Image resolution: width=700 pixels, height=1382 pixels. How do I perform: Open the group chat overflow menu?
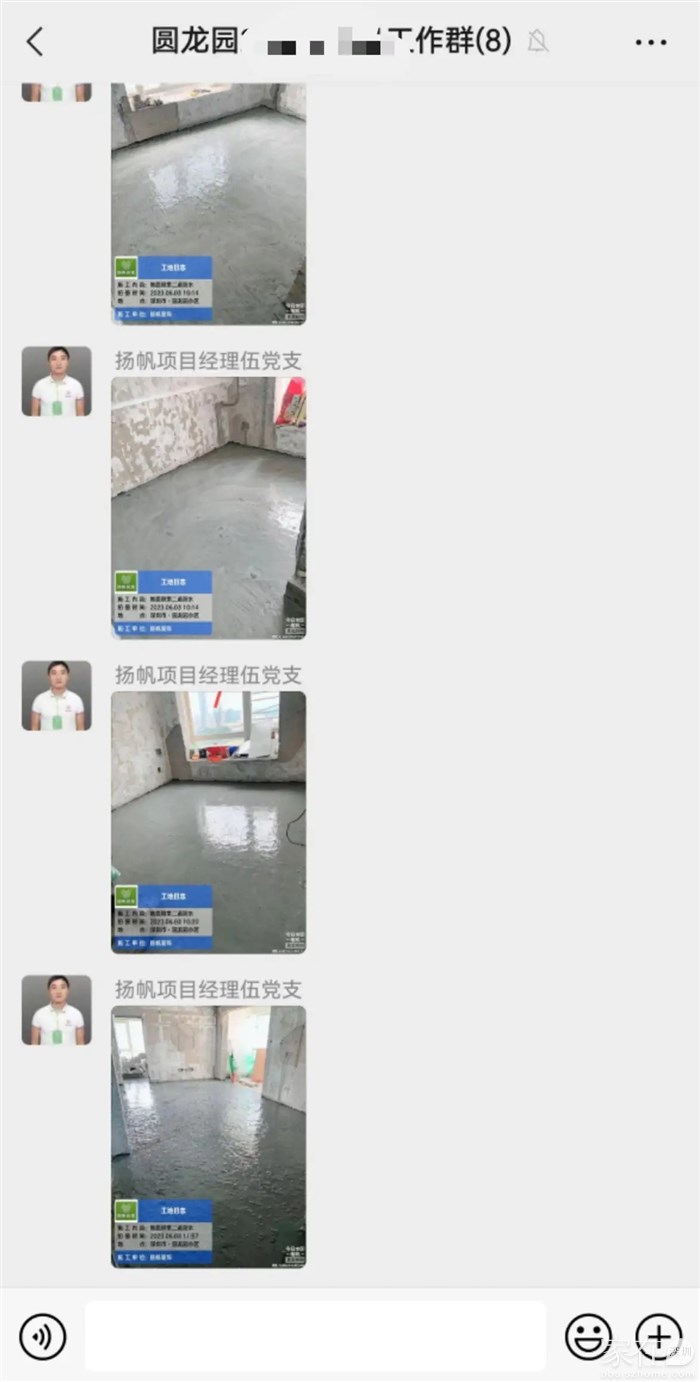pyautogui.click(x=651, y=42)
